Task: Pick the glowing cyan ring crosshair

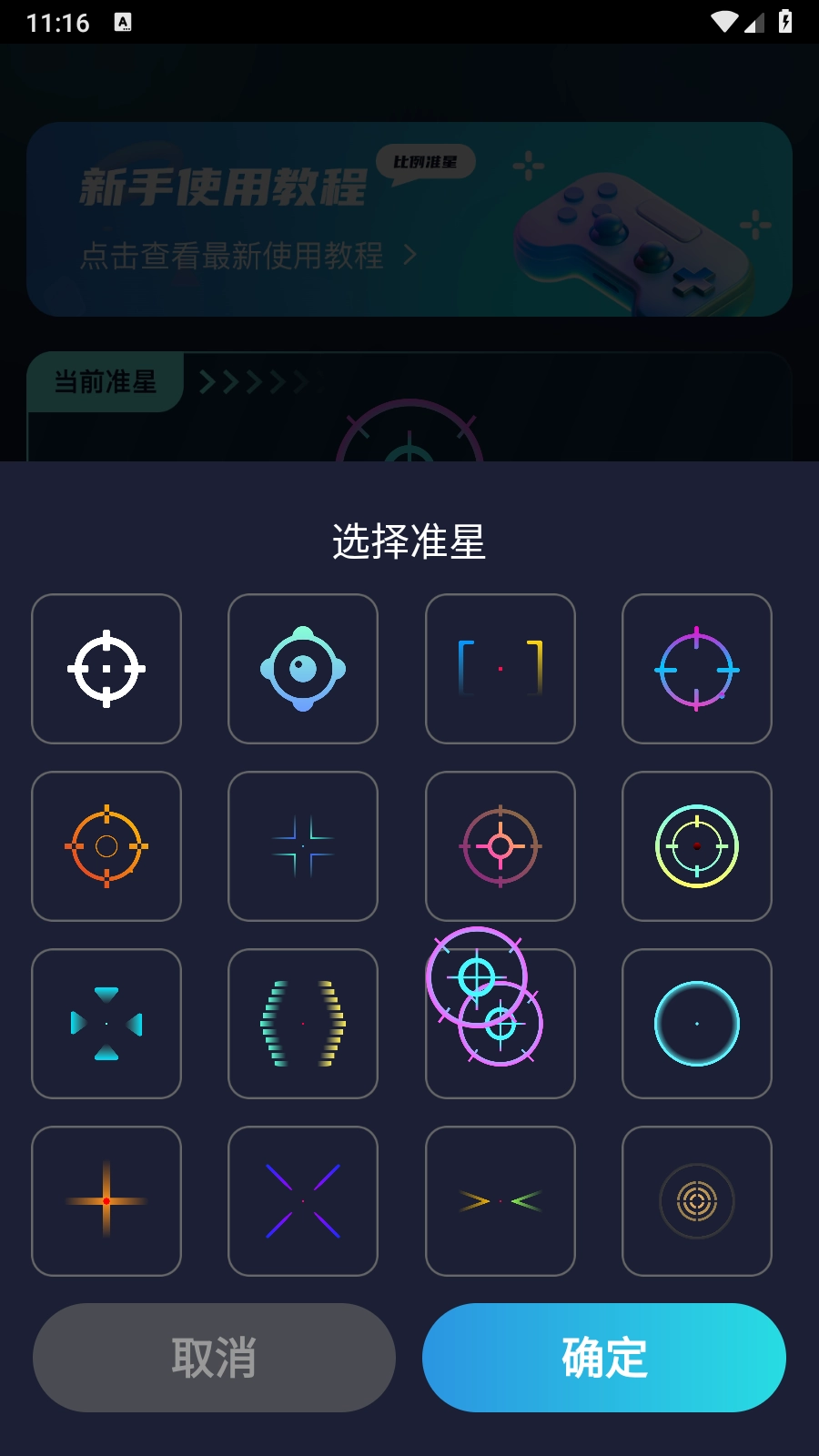Action: click(697, 1023)
